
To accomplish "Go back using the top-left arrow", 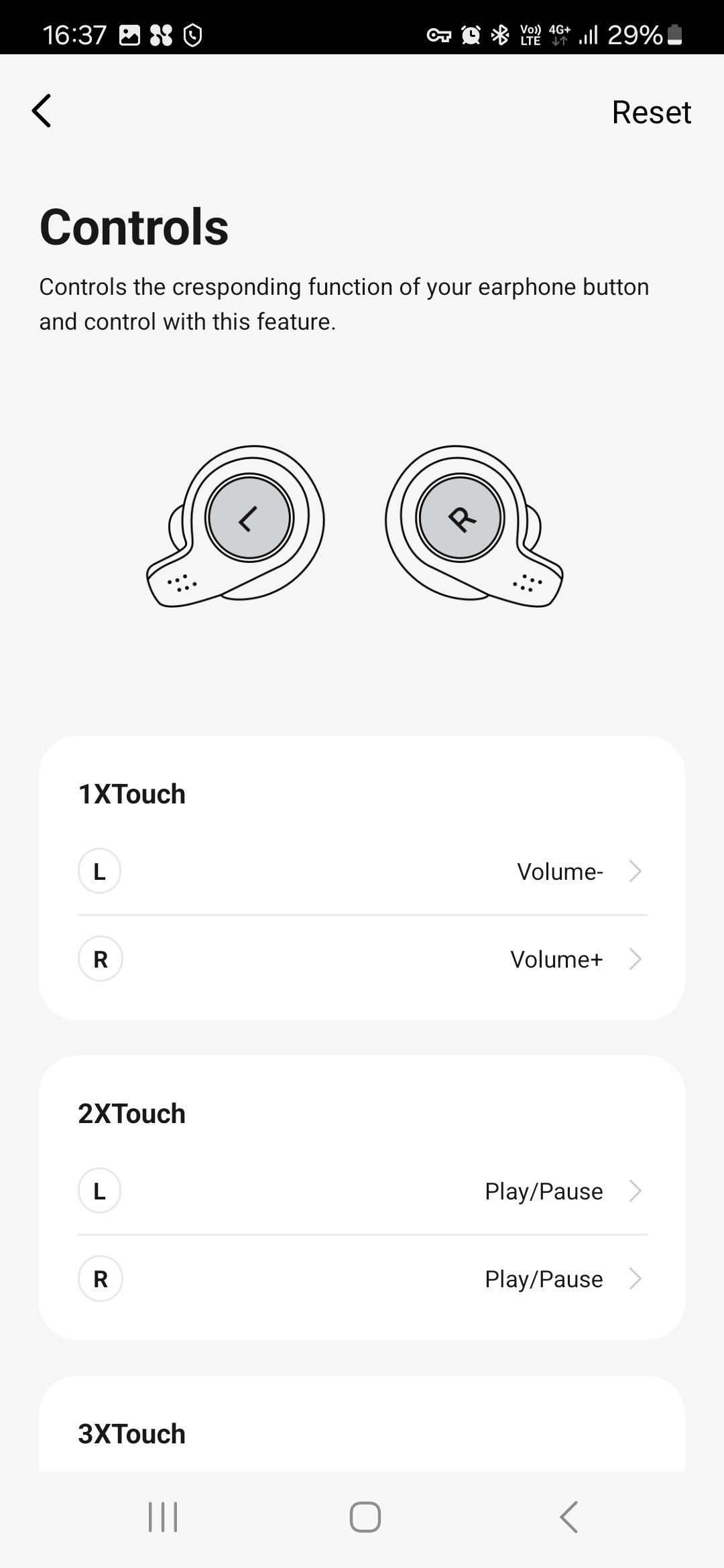I will 42,111.
